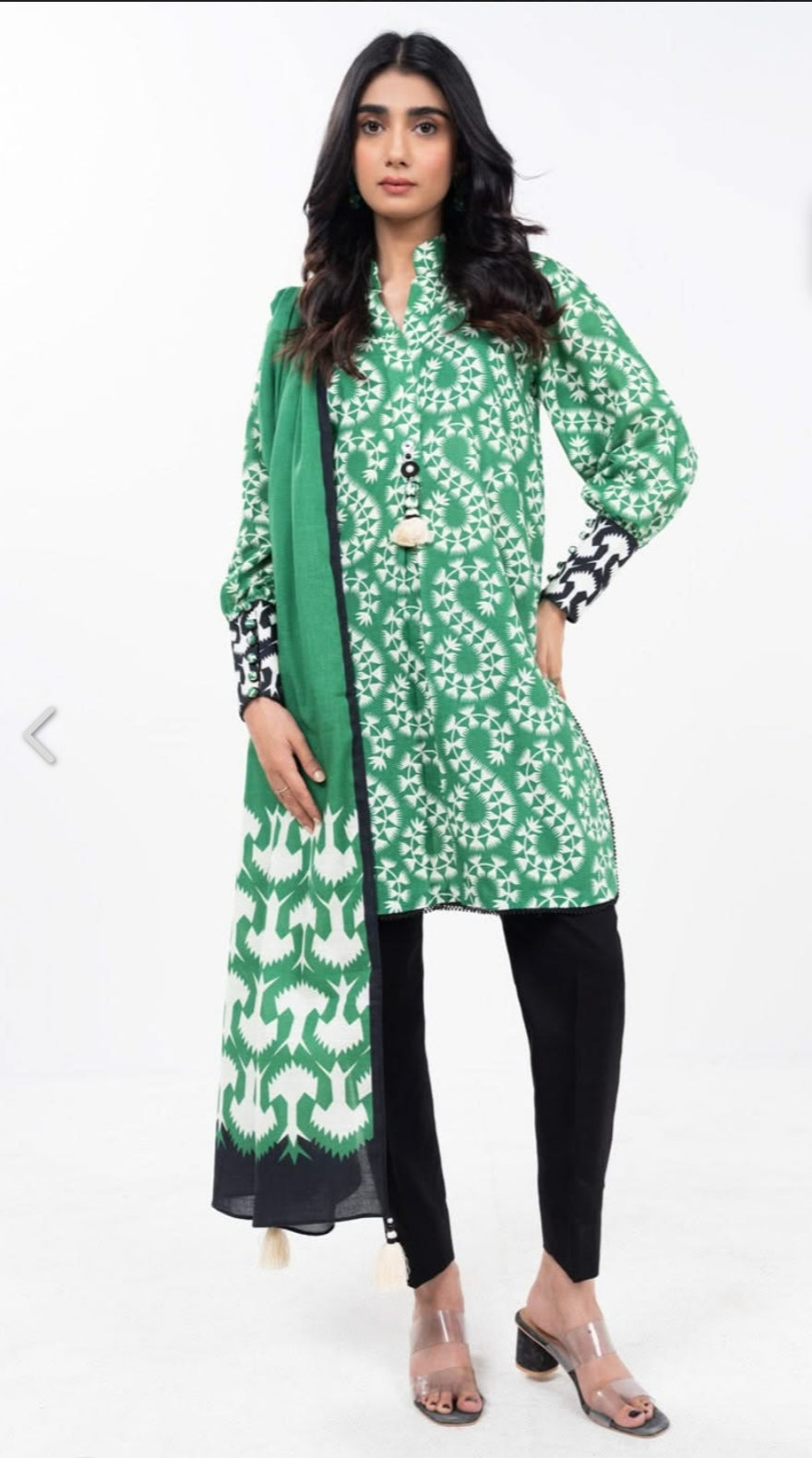This screenshot has width=812, height=1458.
Task: Go to the previous product image
Action: coord(40,735)
